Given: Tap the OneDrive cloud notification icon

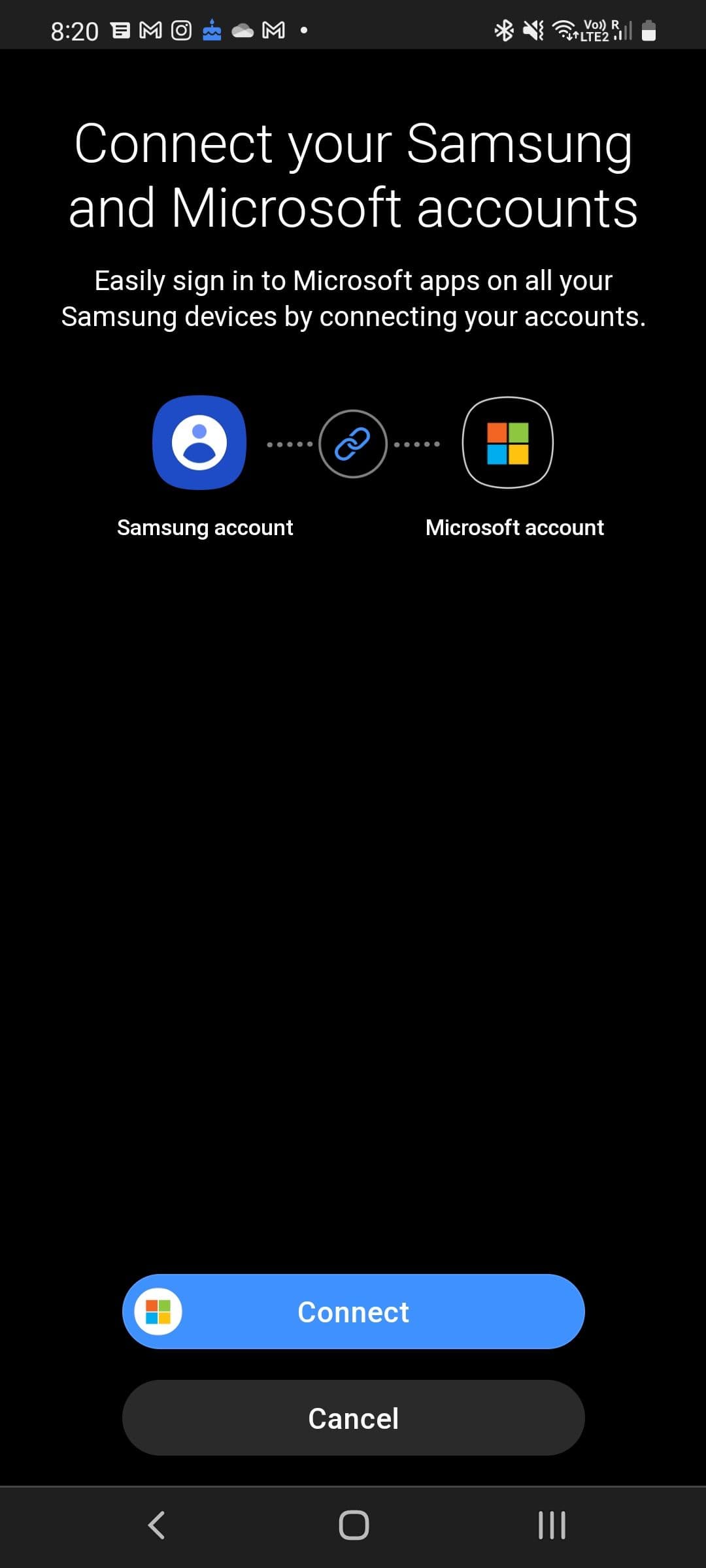Looking at the screenshot, I should (x=243, y=30).
